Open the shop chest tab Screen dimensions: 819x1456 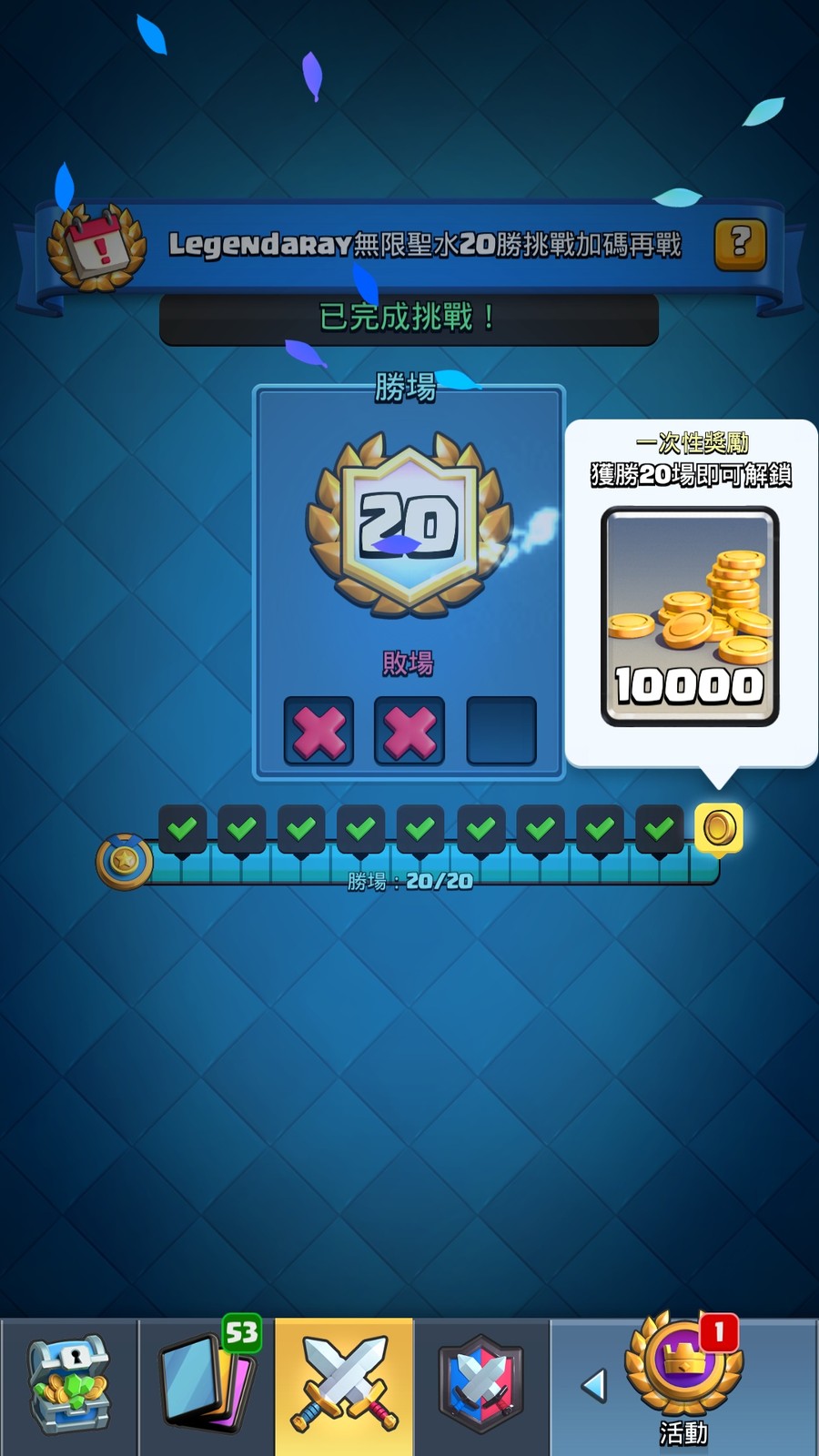[x=69, y=1386]
